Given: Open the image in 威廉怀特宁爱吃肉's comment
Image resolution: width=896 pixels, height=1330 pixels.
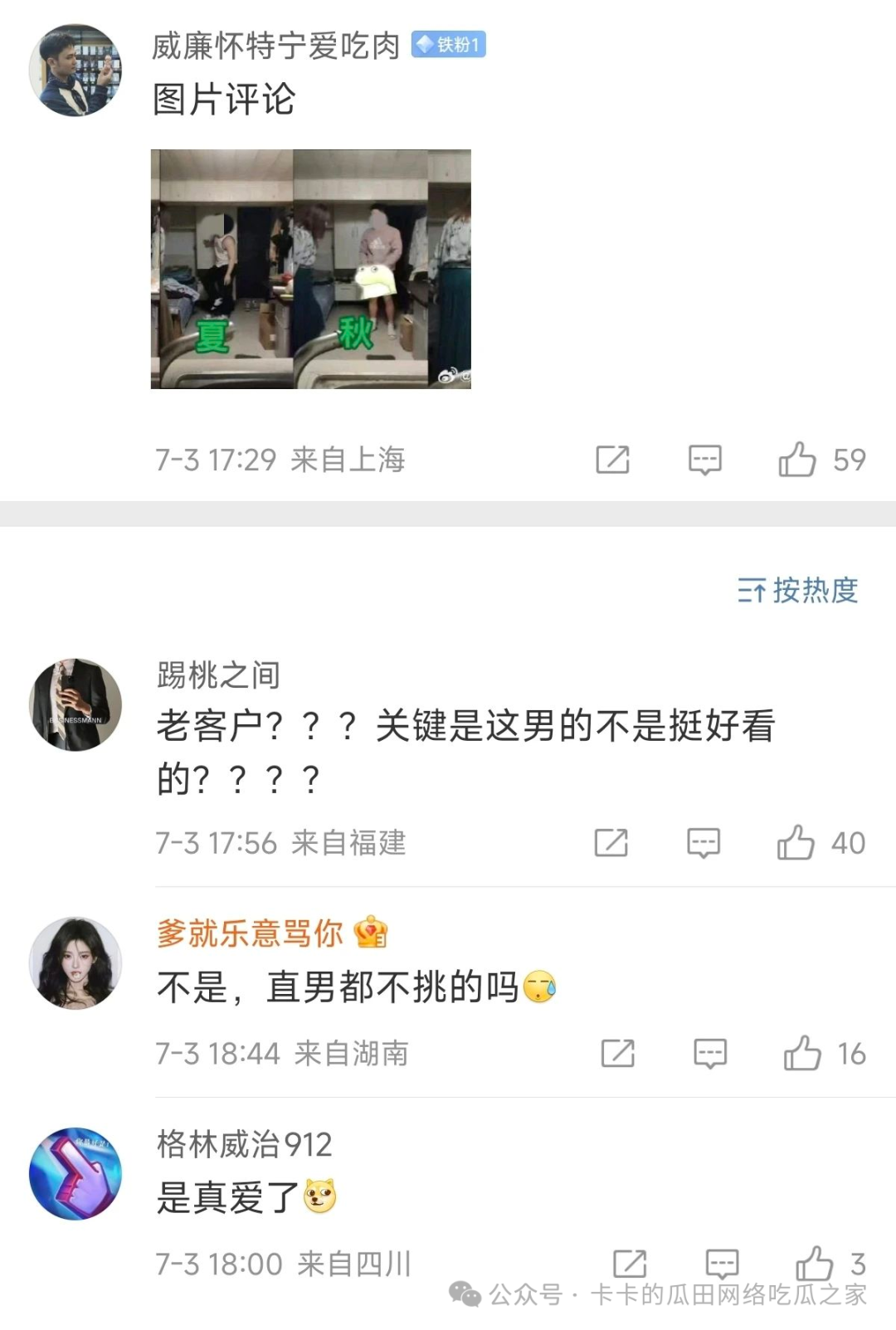Looking at the screenshot, I should [310, 269].
